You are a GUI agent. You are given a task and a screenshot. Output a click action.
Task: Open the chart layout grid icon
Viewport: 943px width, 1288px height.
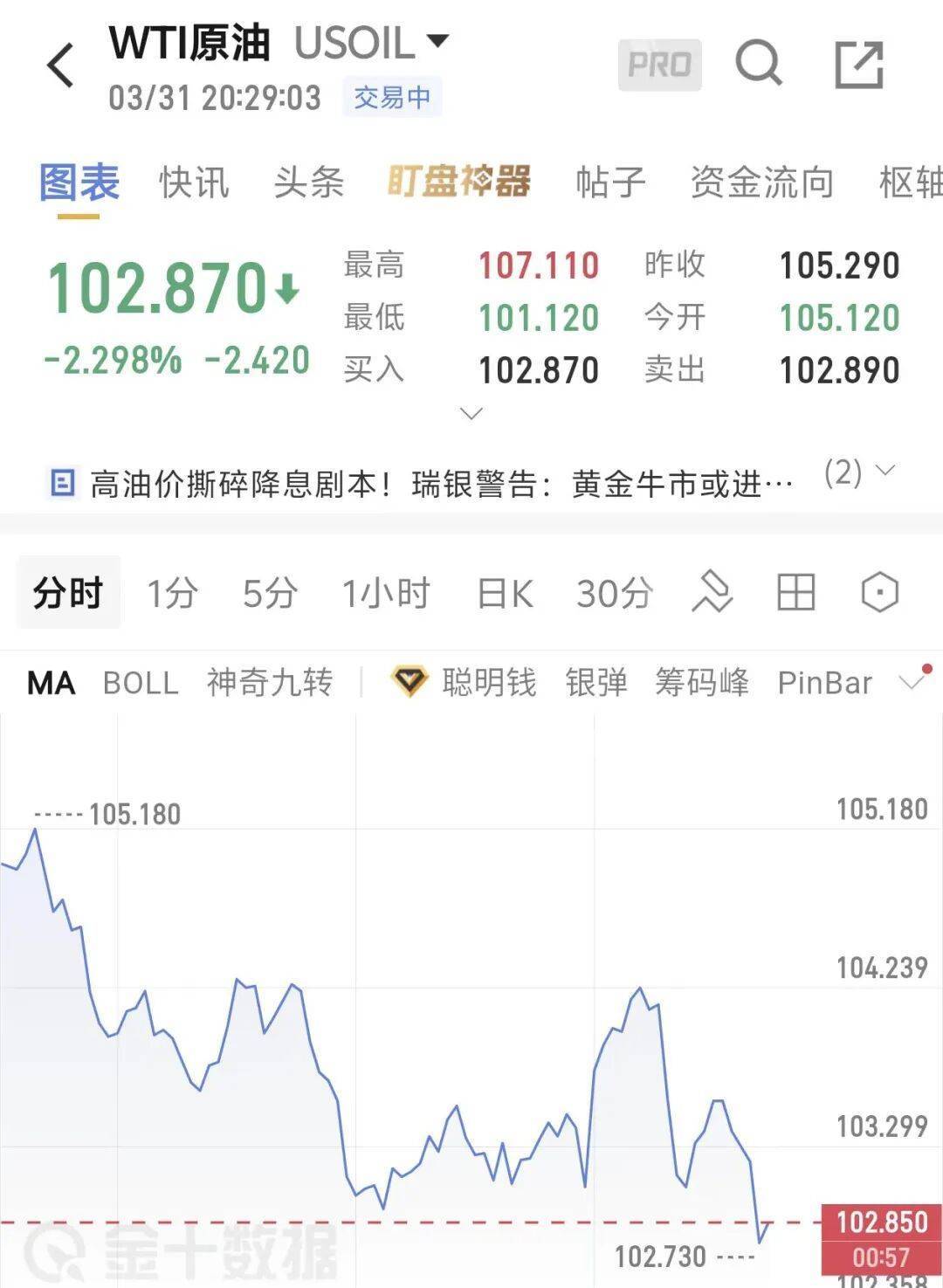point(795,592)
